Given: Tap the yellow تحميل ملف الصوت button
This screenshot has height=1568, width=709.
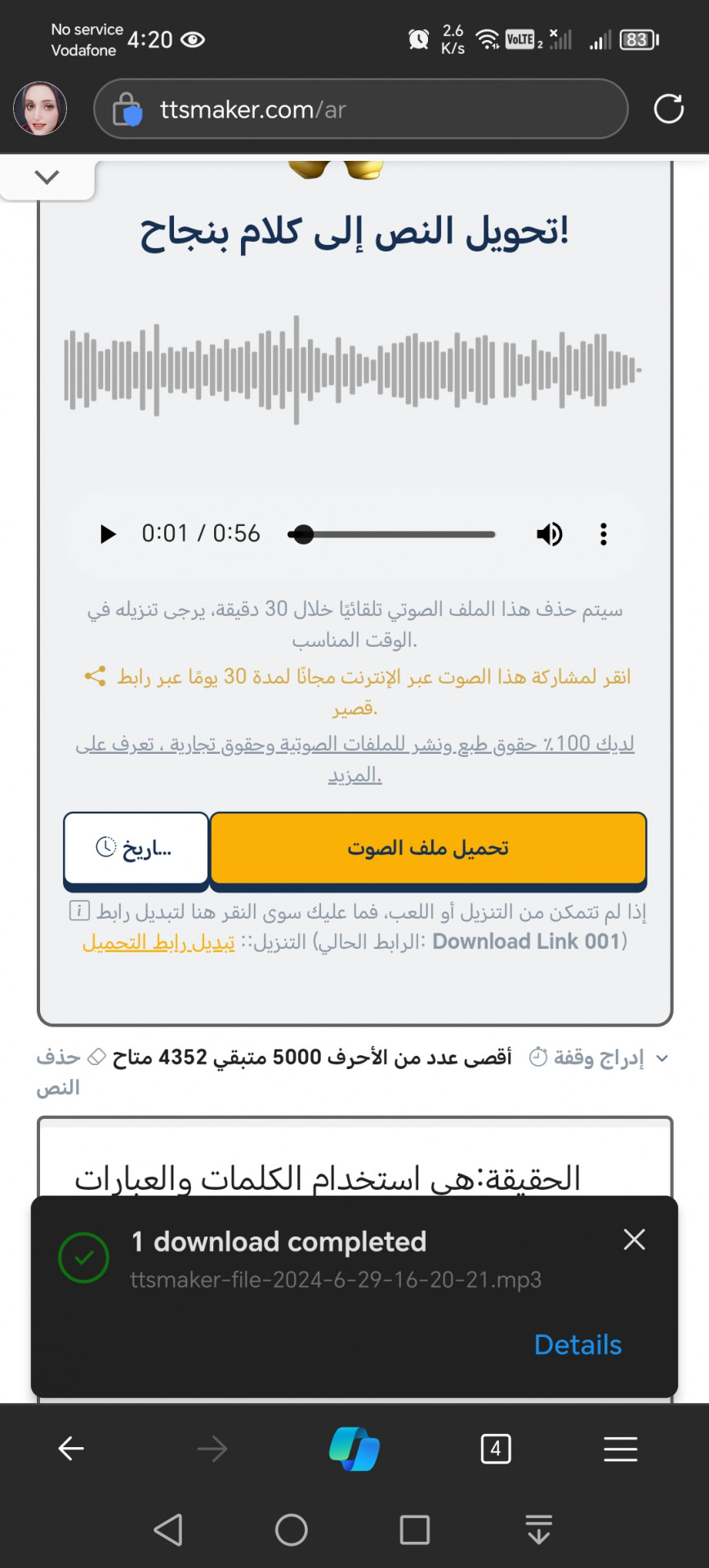Looking at the screenshot, I should coord(428,849).
